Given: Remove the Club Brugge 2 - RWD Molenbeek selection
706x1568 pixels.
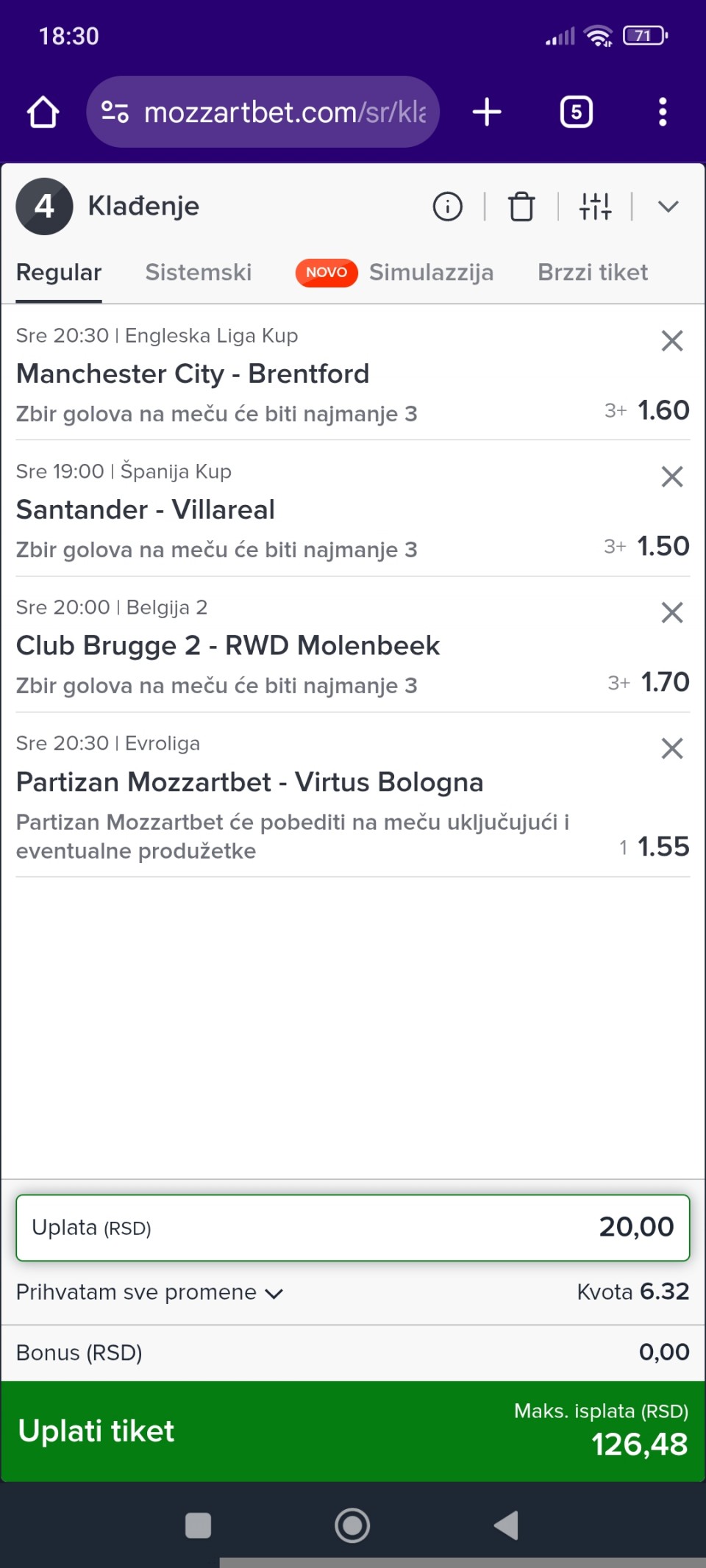Looking at the screenshot, I should (x=672, y=613).
